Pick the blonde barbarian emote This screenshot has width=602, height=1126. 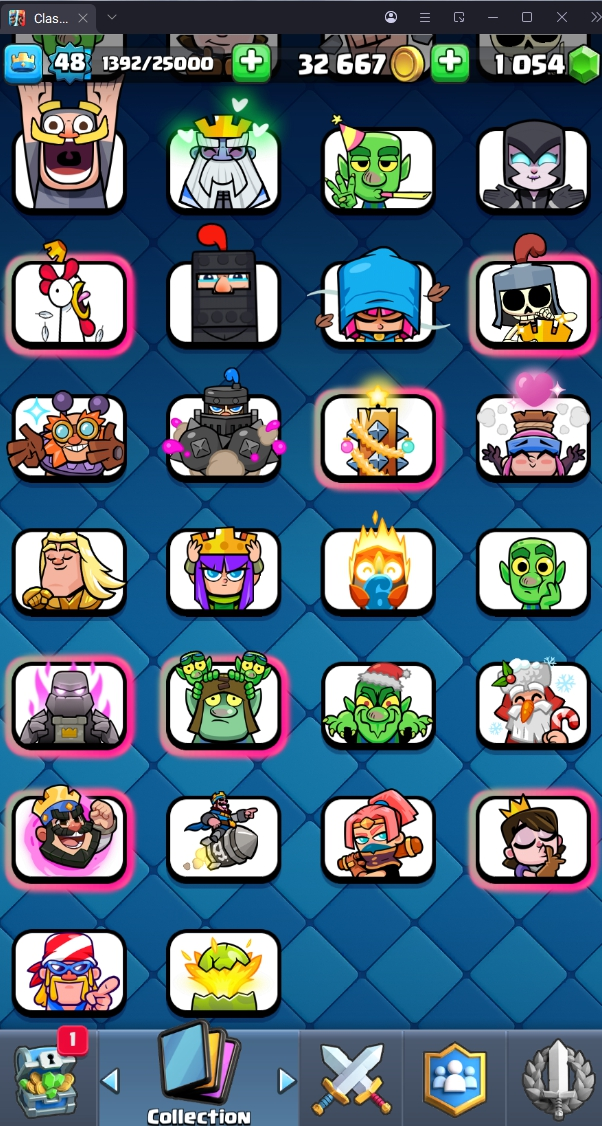pos(69,569)
